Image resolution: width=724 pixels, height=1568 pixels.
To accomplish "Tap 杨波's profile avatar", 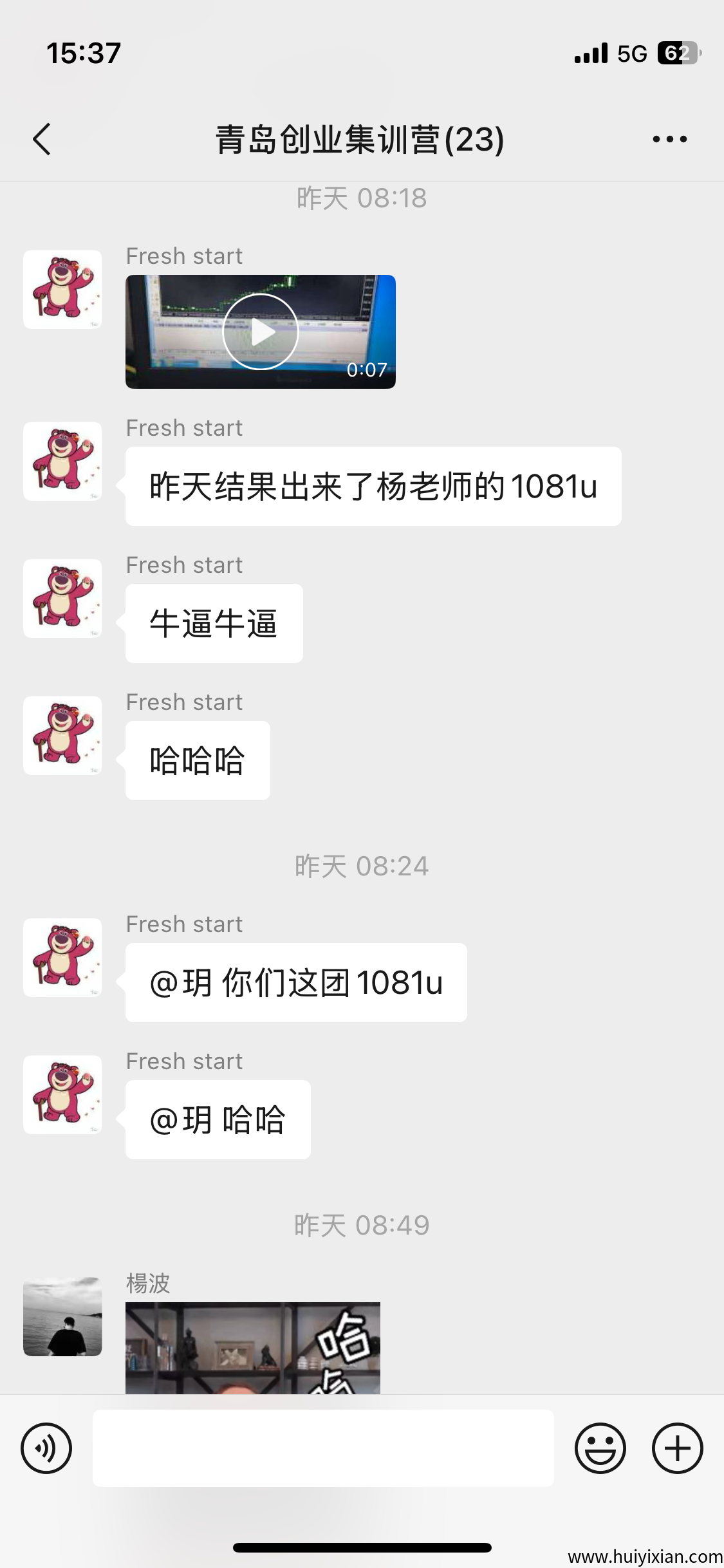I will pos(62,1319).
